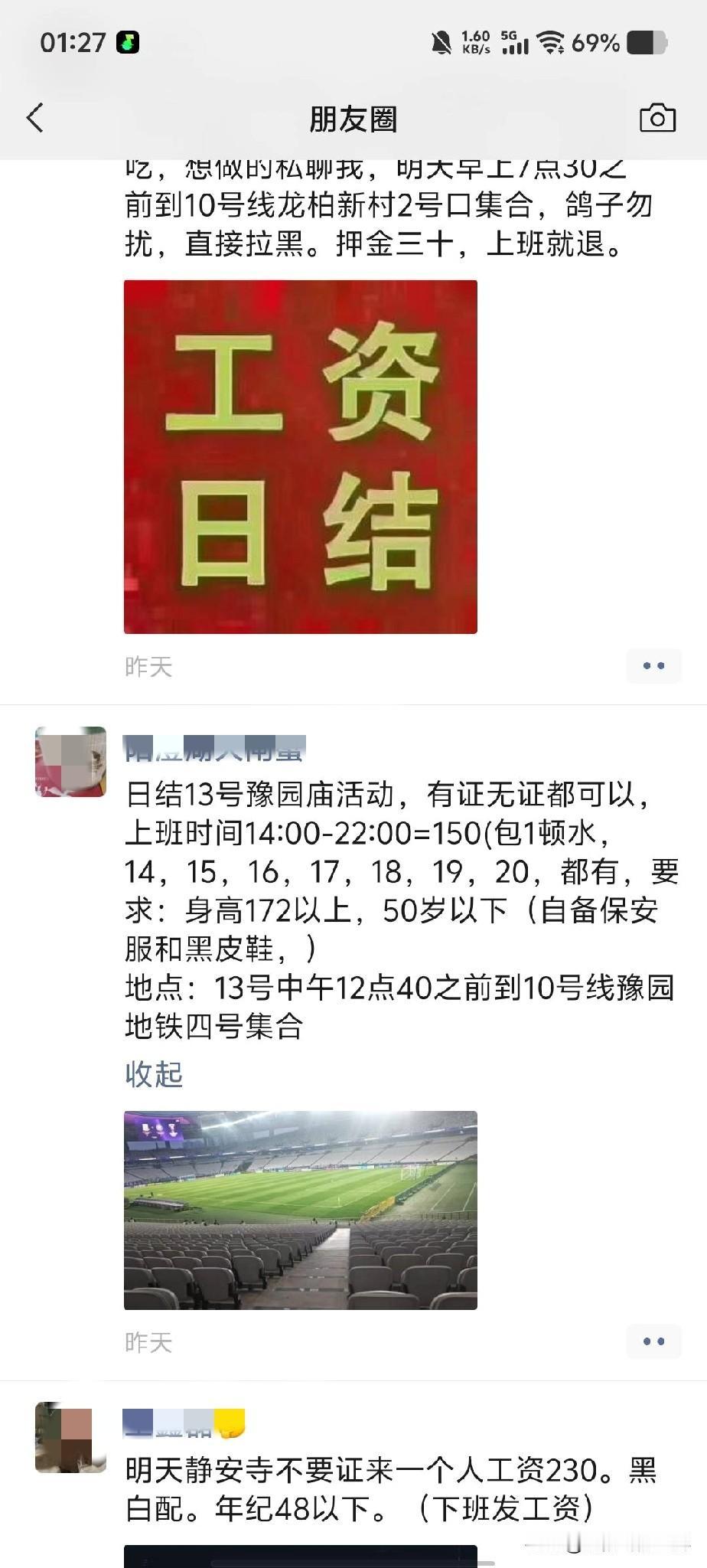This screenshot has width=707, height=1568.
Task: Tap 昨天 timestamp under the 工资日结 post
Action: coord(148,666)
